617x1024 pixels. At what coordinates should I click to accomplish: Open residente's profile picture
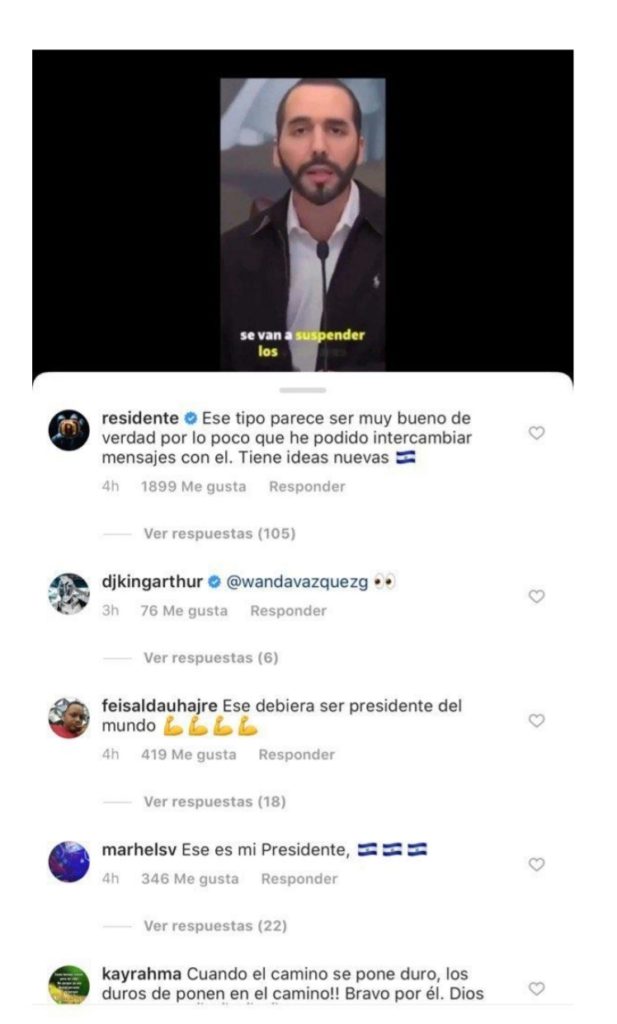[69, 430]
